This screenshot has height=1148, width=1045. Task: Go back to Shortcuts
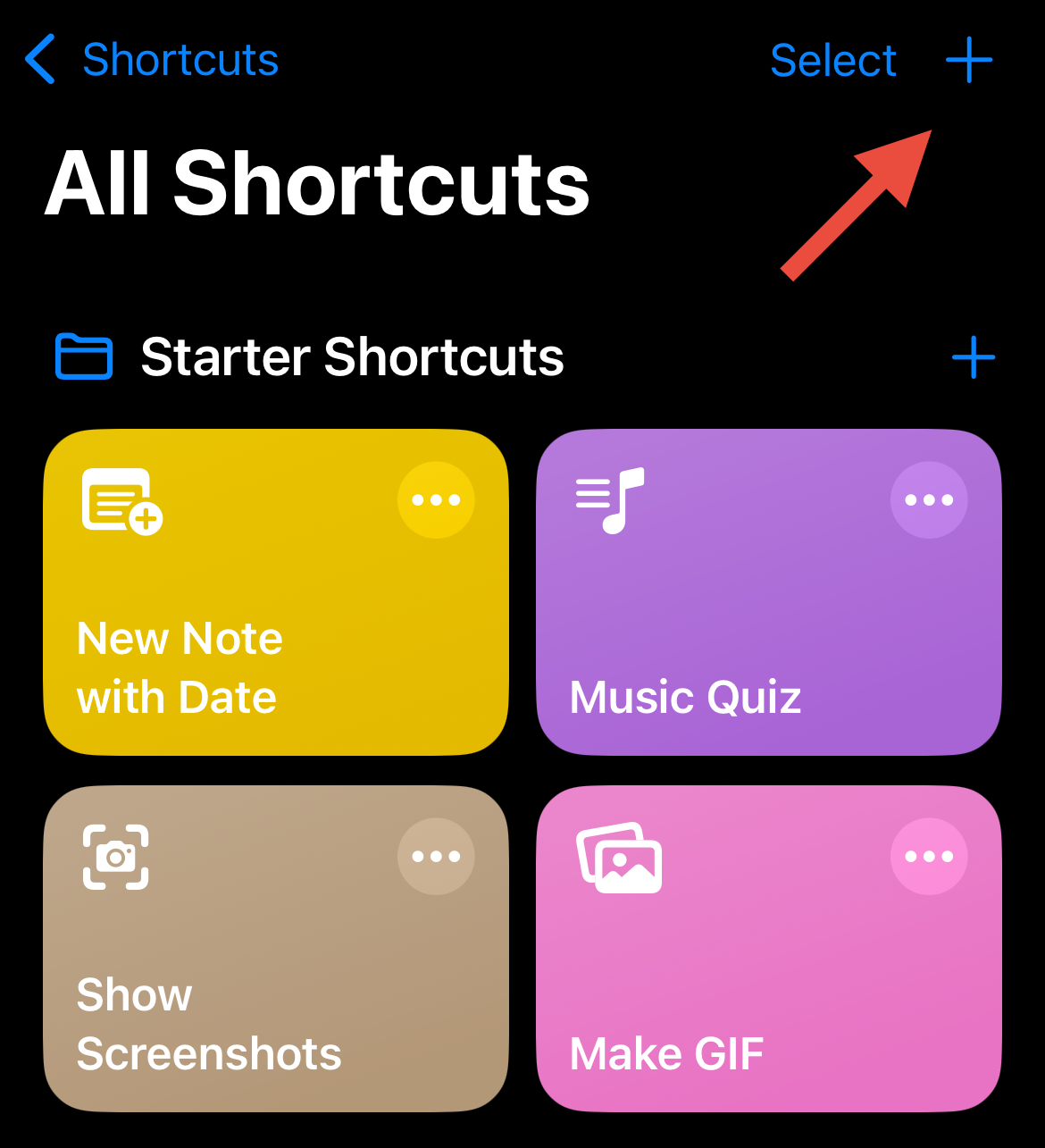pyautogui.click(x=152, y=61)
